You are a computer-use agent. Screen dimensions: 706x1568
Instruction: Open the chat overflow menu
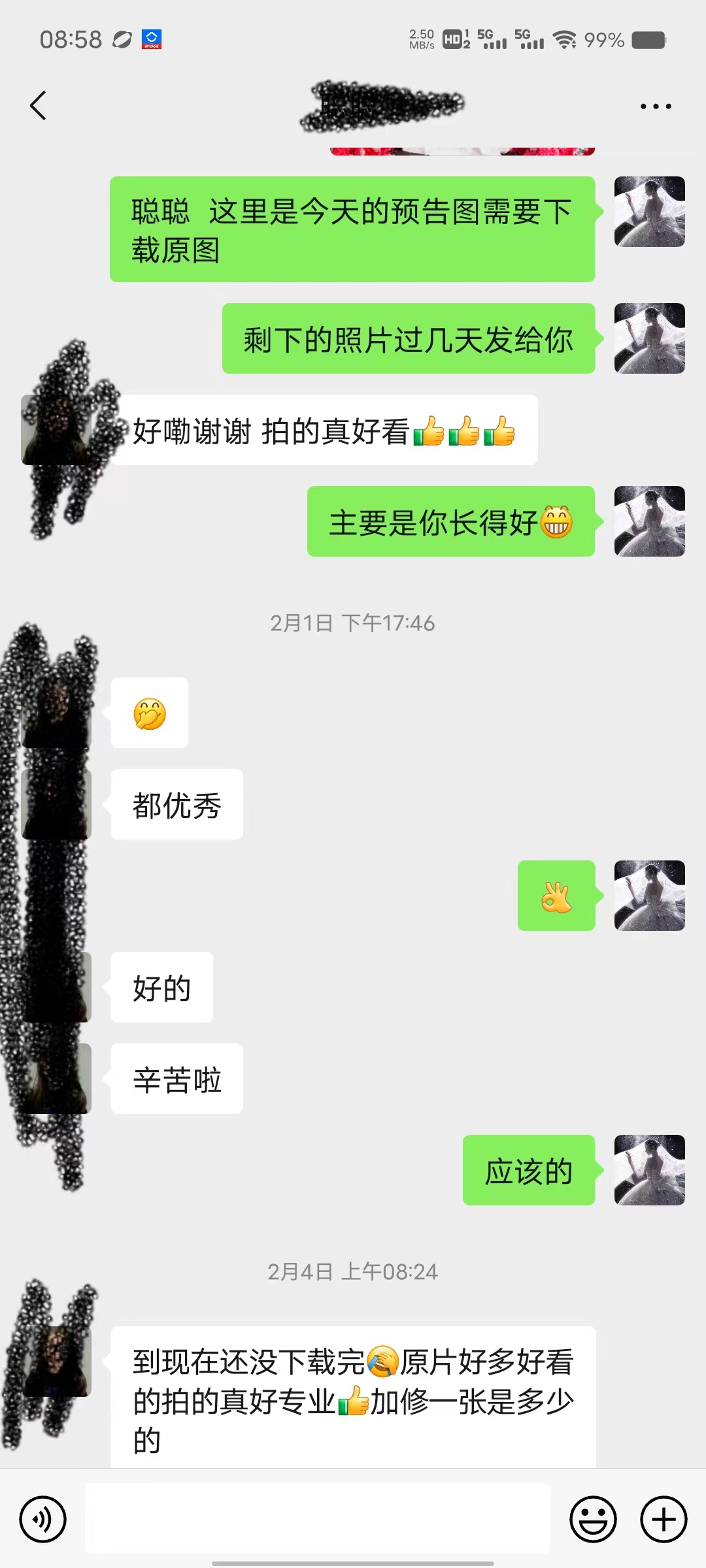[x=656, y=106]
